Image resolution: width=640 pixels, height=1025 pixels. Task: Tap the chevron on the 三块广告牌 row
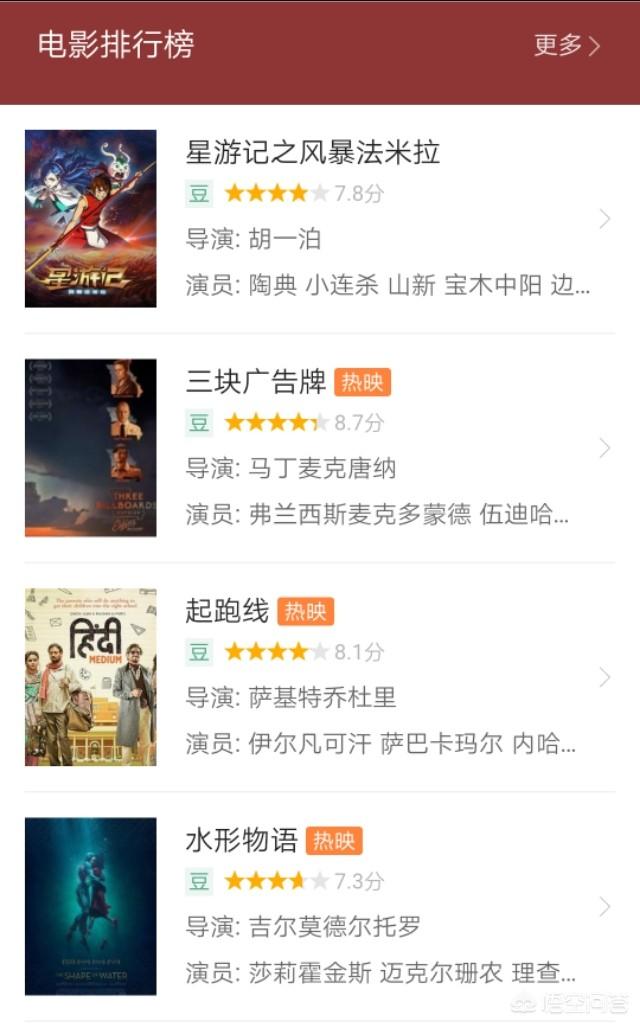pyautogui.click(x=605, y=448)
